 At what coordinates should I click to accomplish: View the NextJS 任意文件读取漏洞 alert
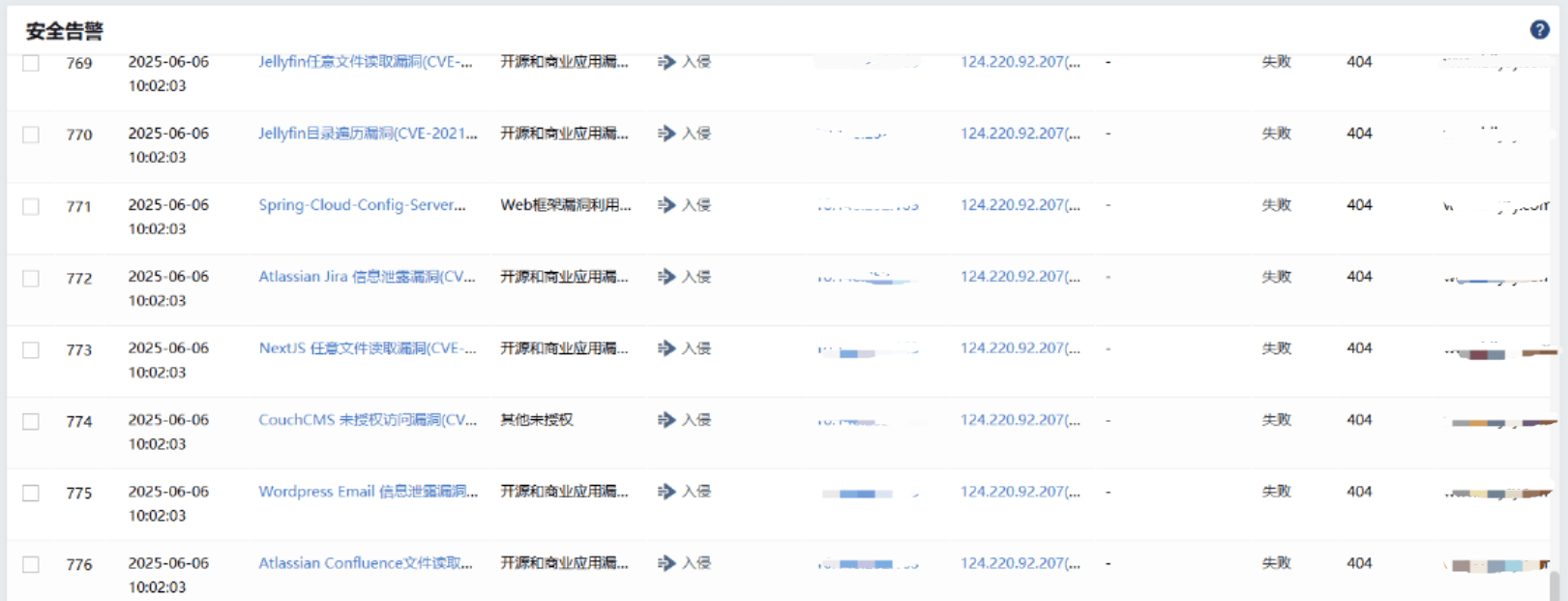tap(368, 348)
